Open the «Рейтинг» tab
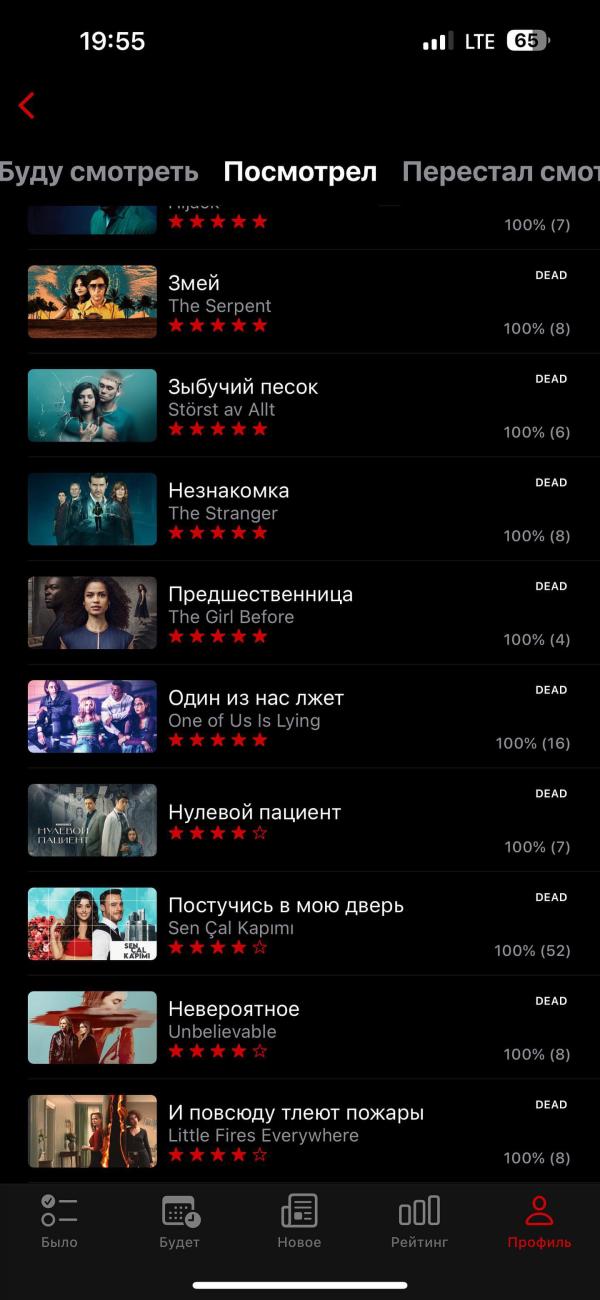The image size is (600, 1300). pos(419,1222)
